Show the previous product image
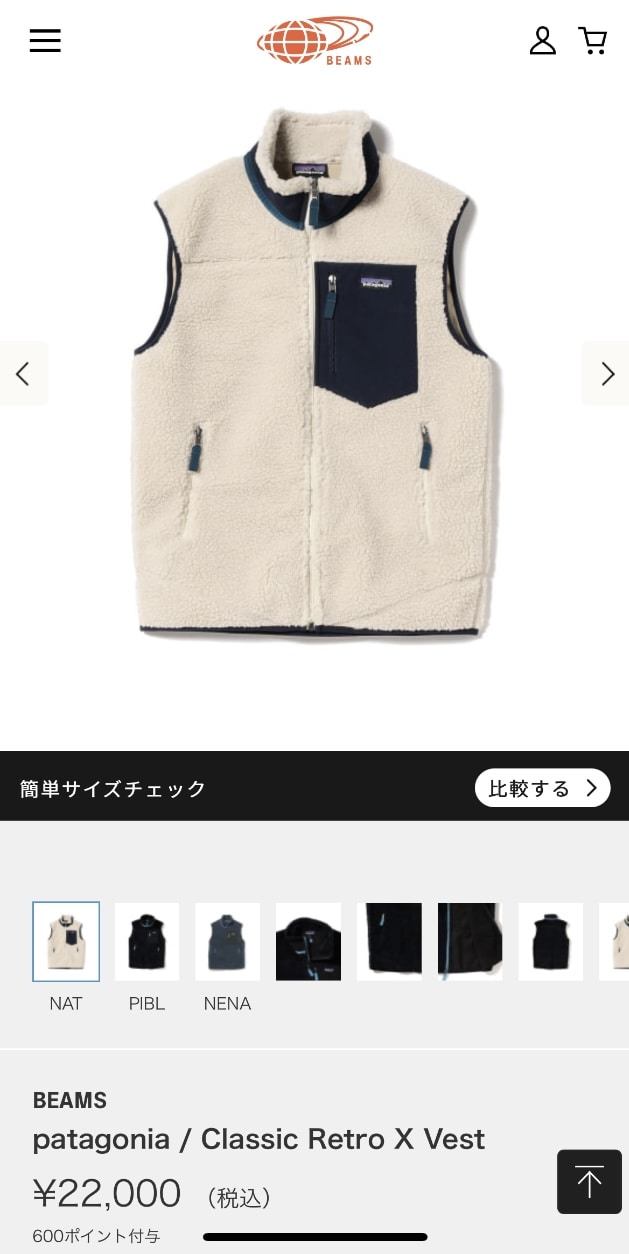Image resolution: width=629 pixels, height=1254 pixels. point(23,374)
